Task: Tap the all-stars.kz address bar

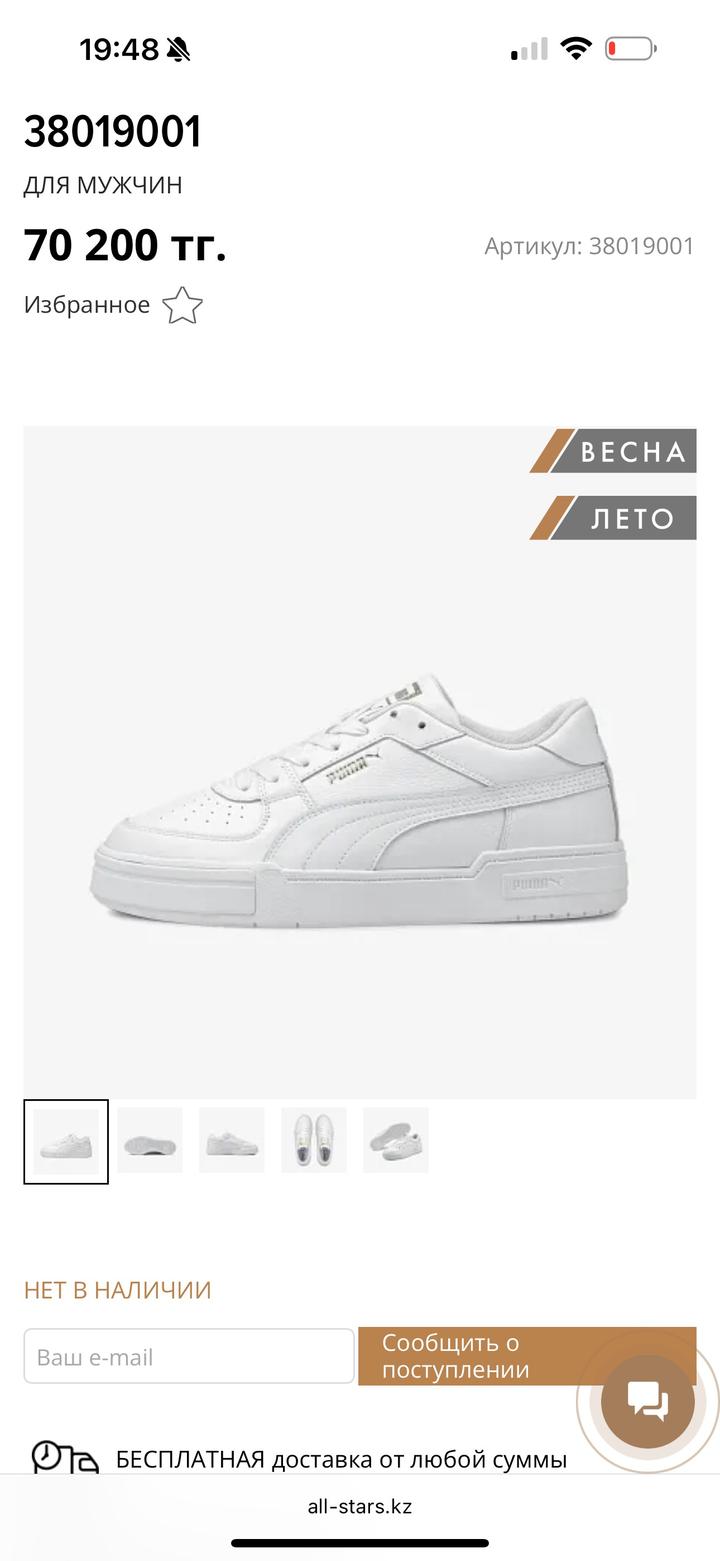Action: click(x=360, y=1507)
